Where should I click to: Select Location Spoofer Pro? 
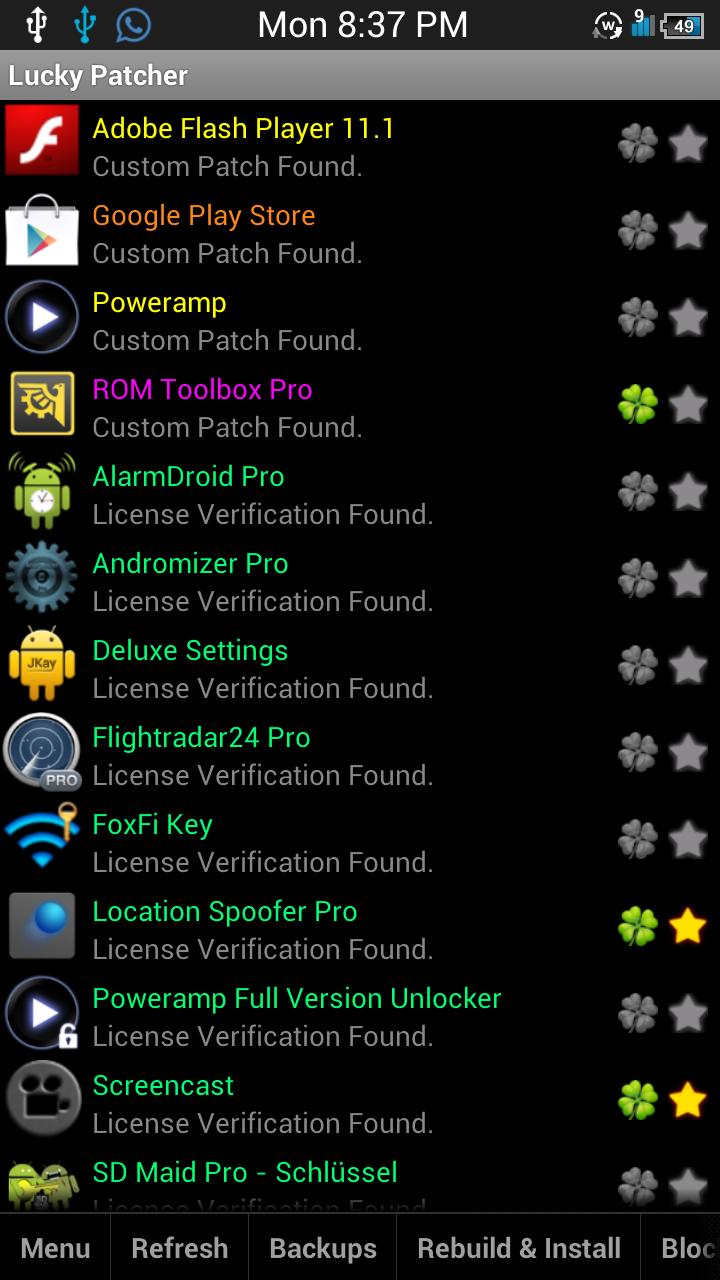coord(300,927)
